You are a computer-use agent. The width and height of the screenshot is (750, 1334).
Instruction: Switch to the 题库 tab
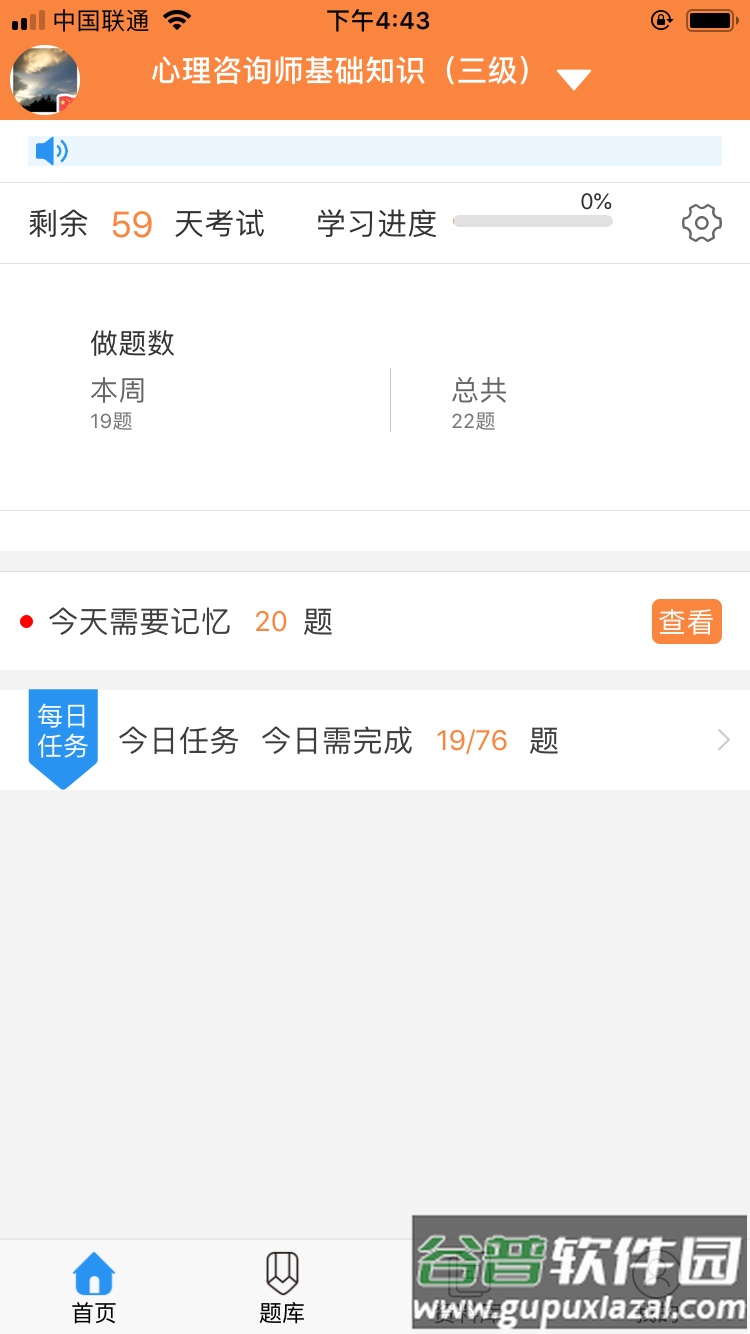pyautogui.click(x=281, y=1285)
